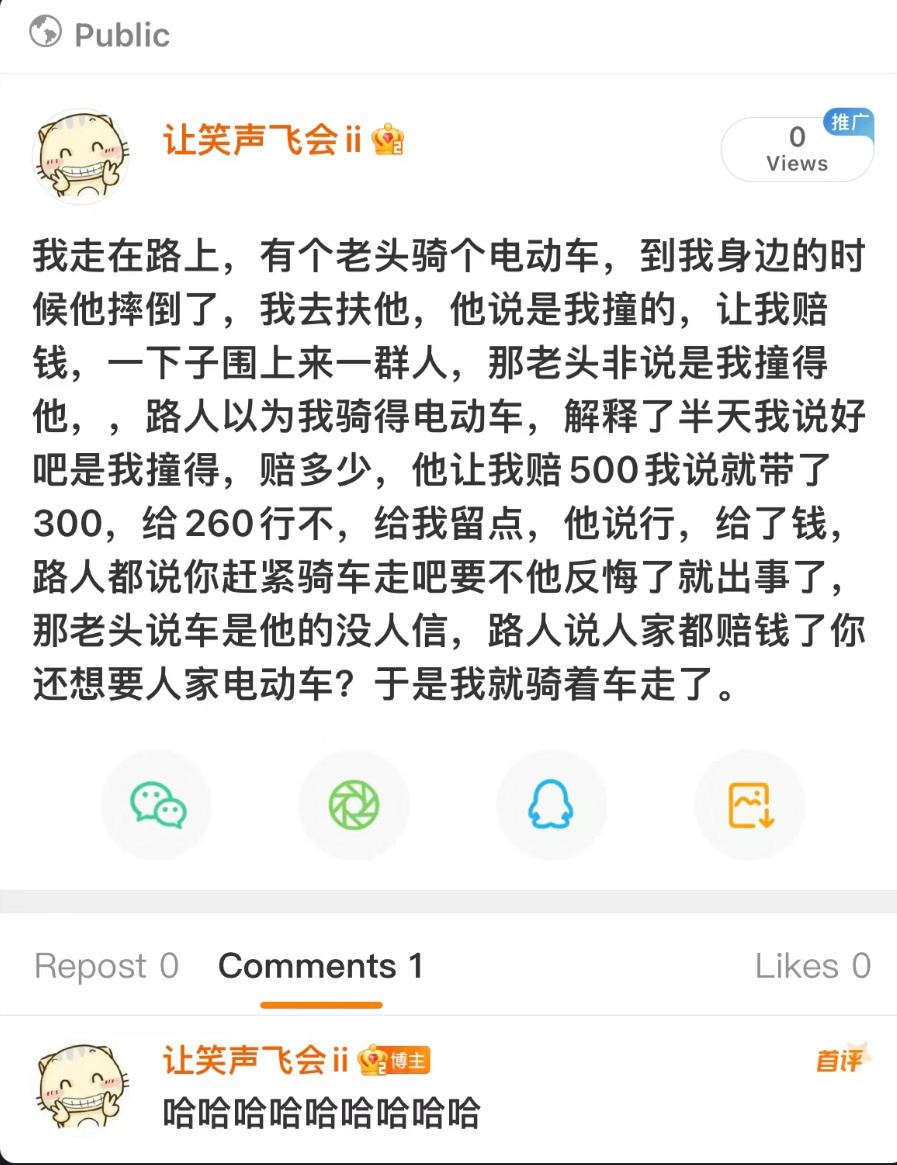
Task: Switch to the Repost tab
Action: tap(106, 966)
